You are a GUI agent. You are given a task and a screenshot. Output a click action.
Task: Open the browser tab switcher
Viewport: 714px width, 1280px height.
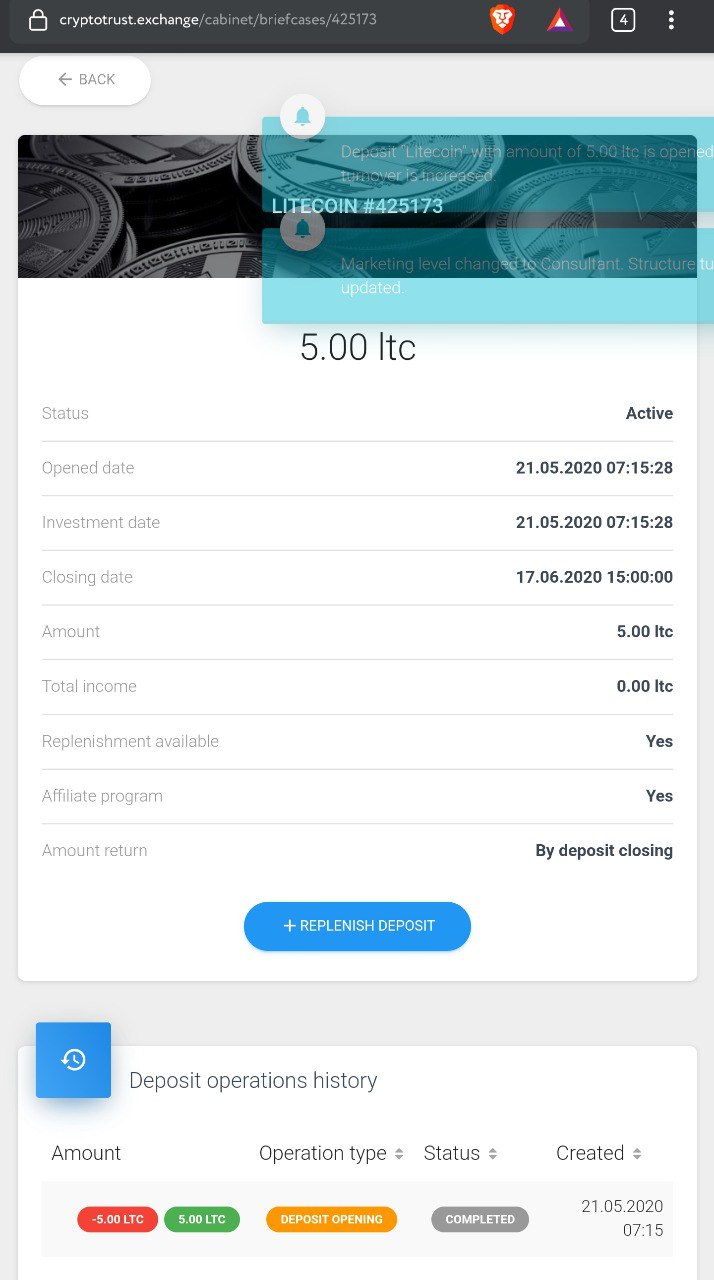pos(622,20)
